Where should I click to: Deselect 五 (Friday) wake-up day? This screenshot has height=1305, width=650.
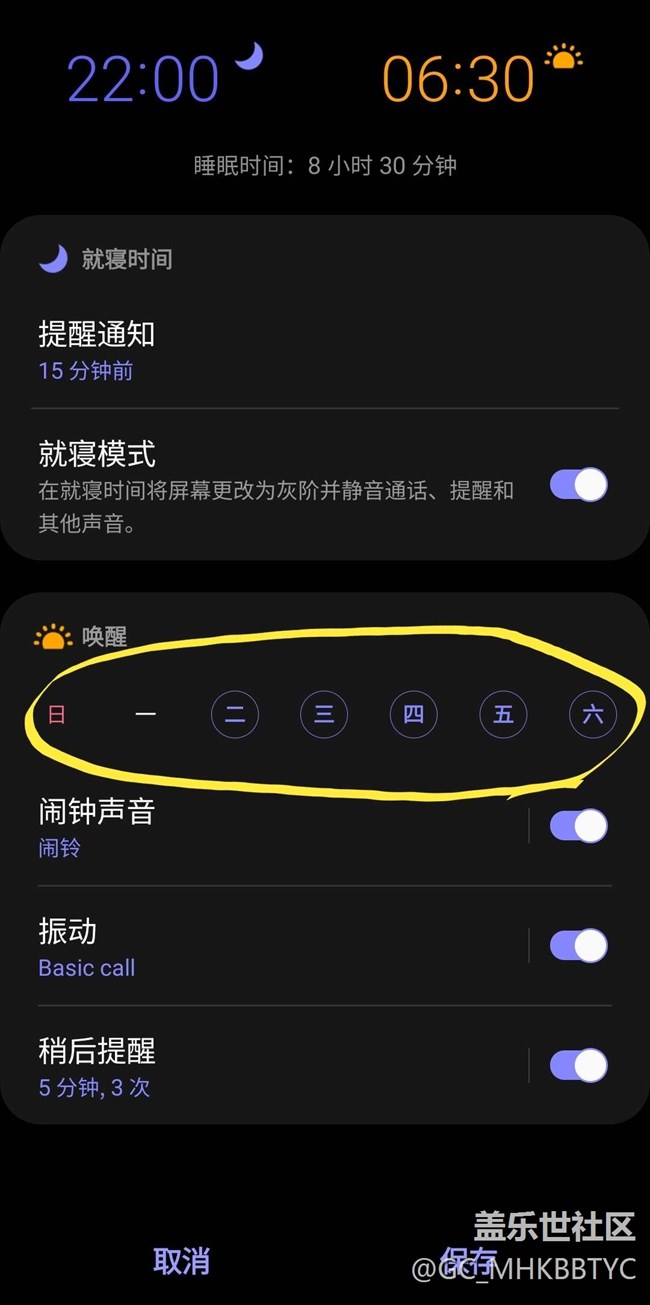click(503, 715)
